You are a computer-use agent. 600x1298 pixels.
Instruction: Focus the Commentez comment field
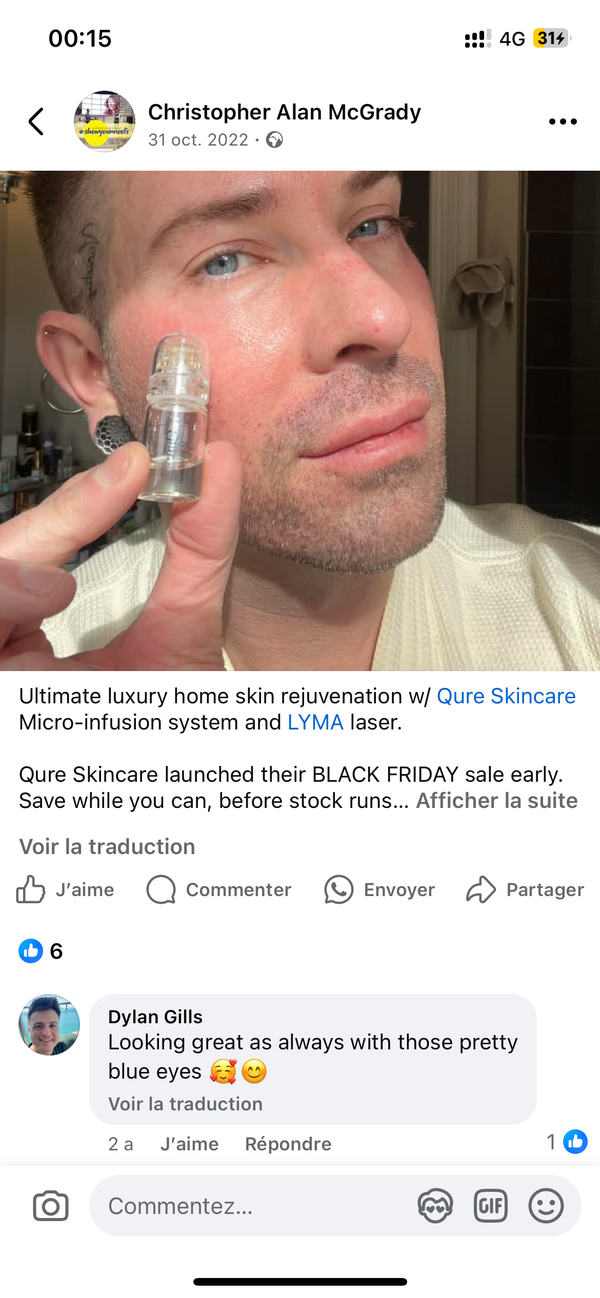[250, 1206]
